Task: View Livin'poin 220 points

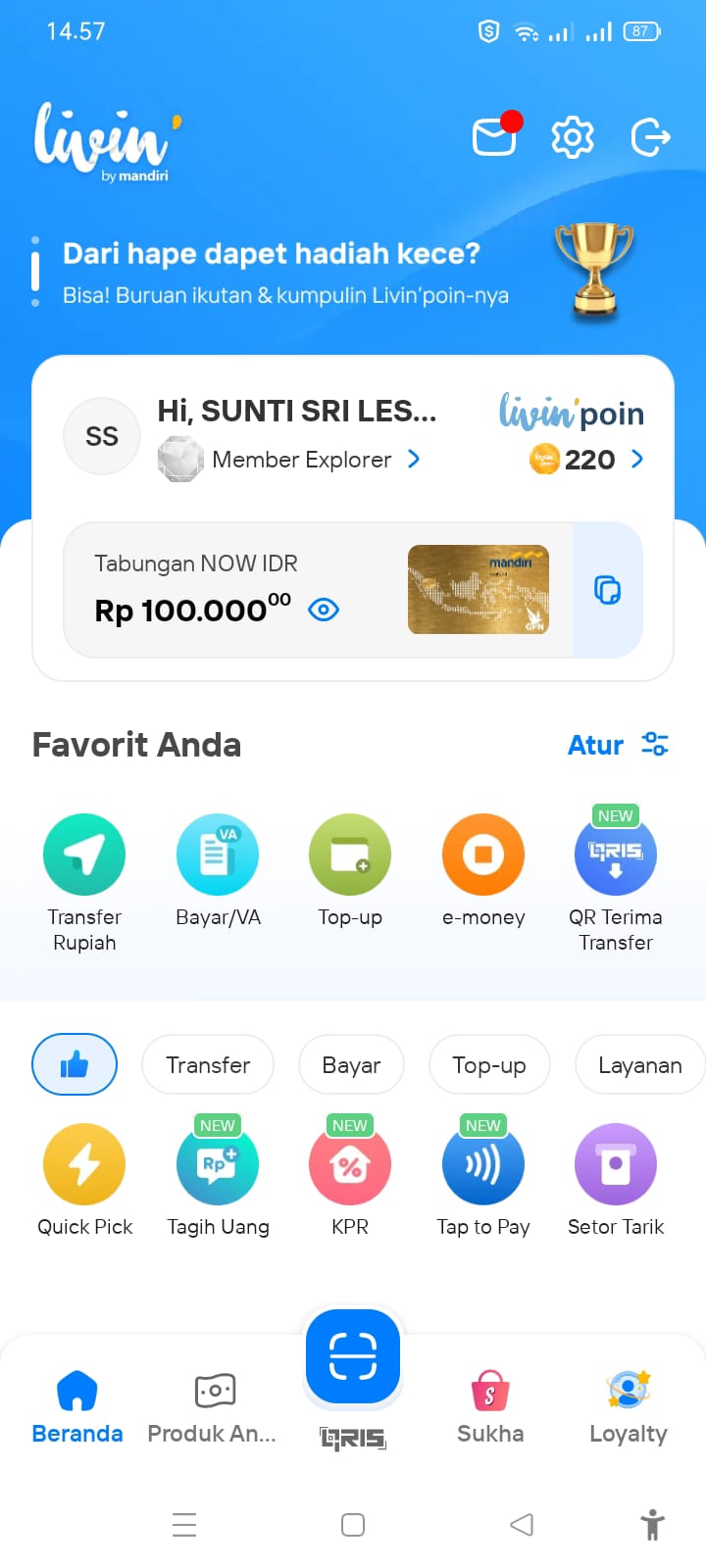Action: point(586,459)
